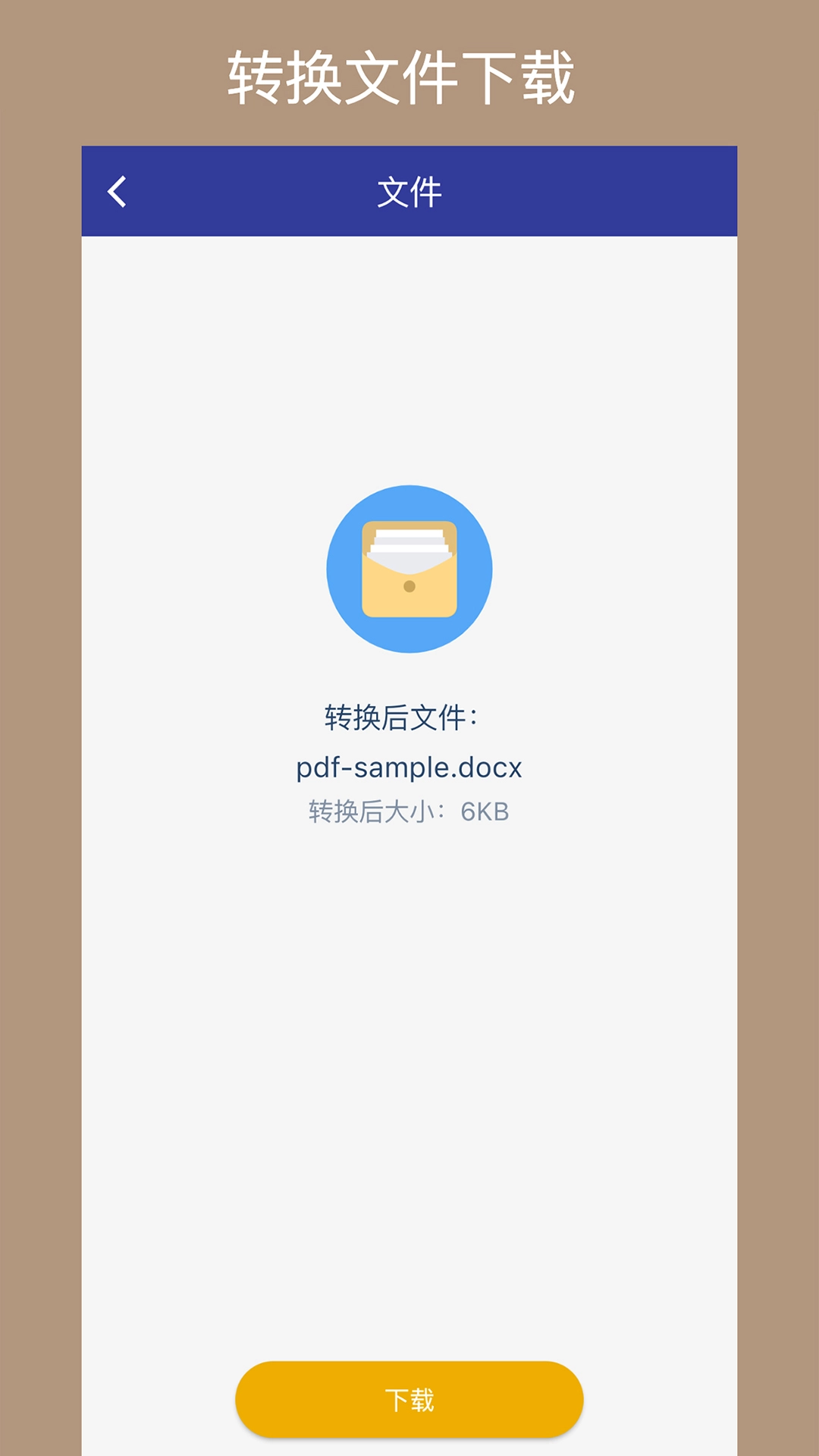819x1456 pixels.
Task: Click the blue archive folder icon
Action: (409, 569)
